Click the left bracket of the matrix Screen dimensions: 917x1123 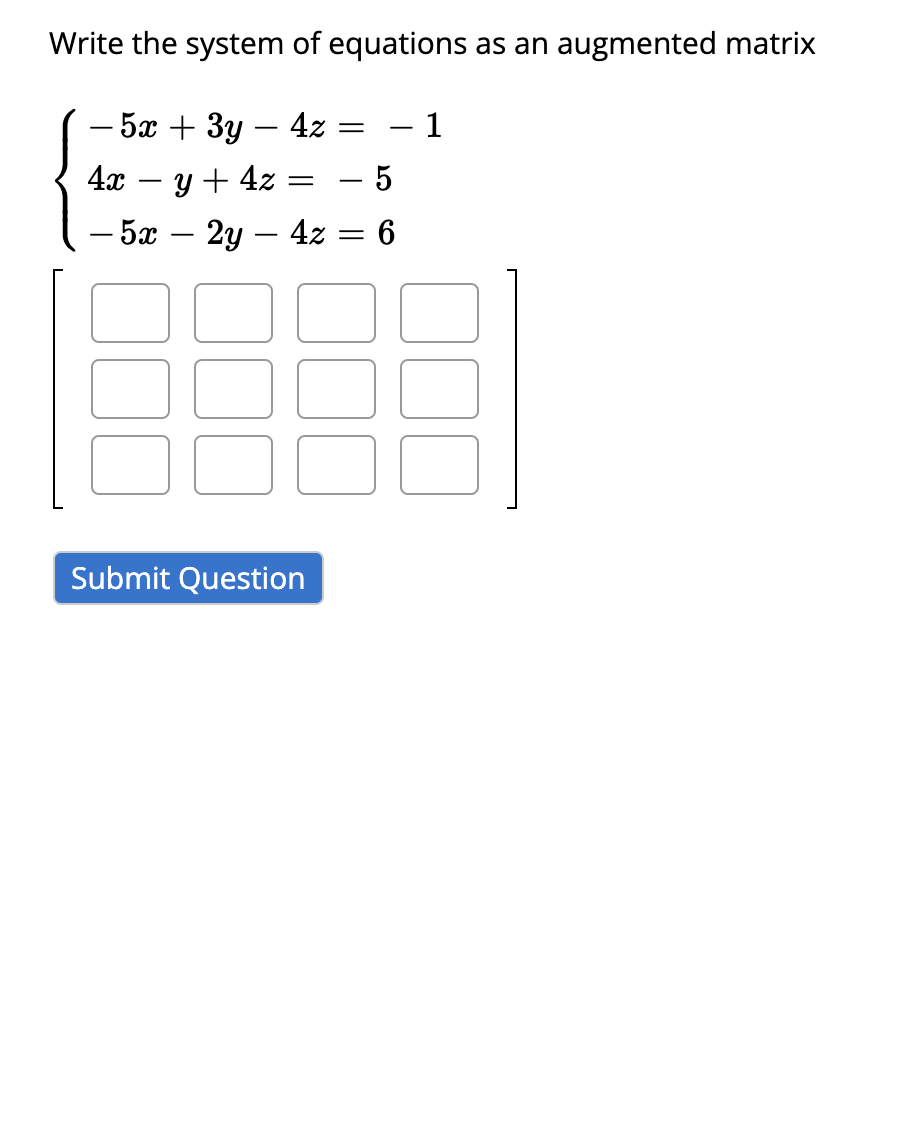pyautogui.click(x=58, y=385)
